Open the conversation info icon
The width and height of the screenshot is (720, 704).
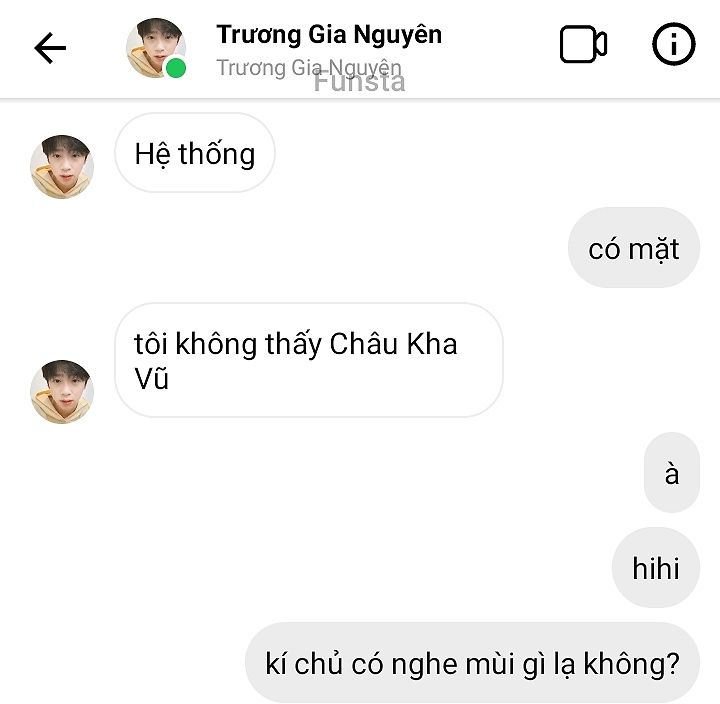pyautogui.click(x=673, y=46)
